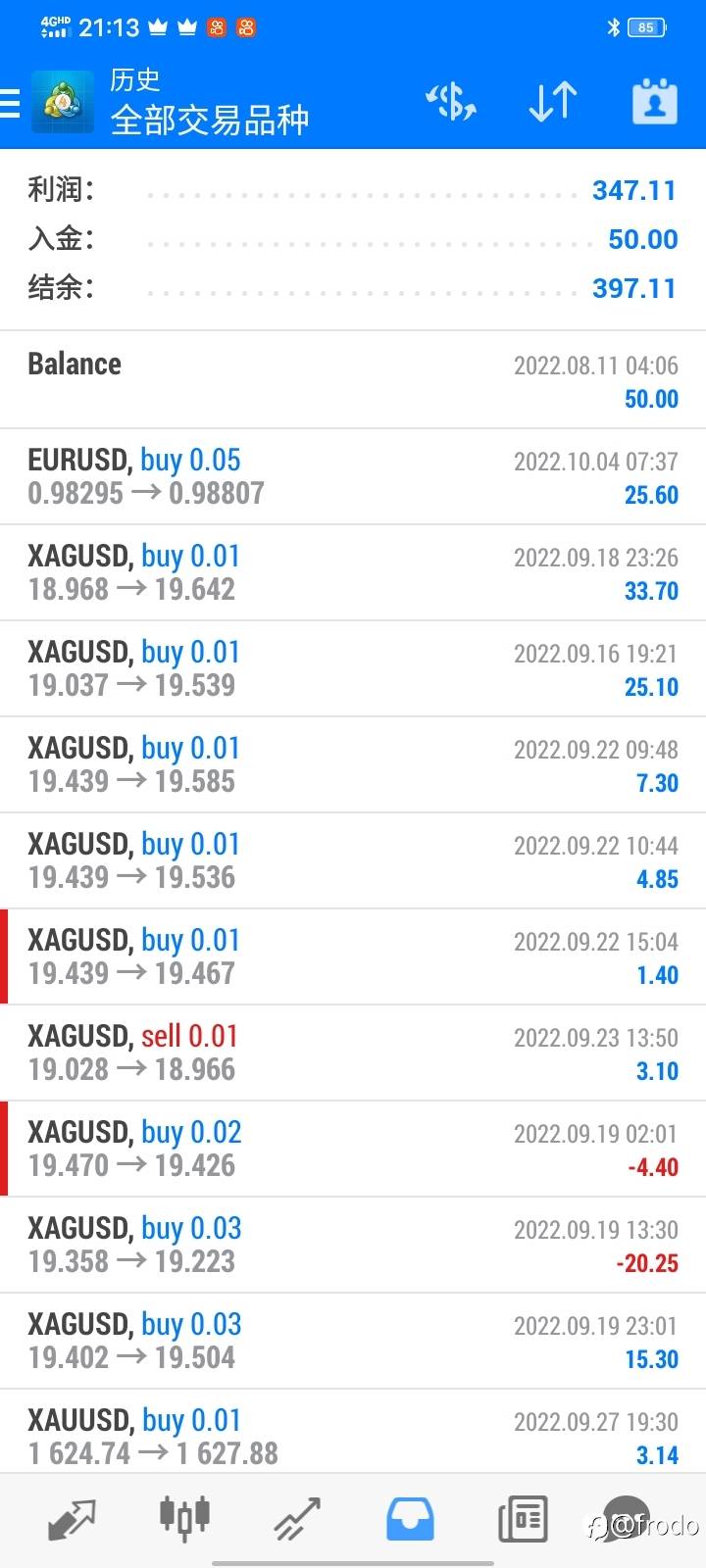
Task: View the XAUUSD buy 0.01 trade details
Action: tap(353, 1435)
